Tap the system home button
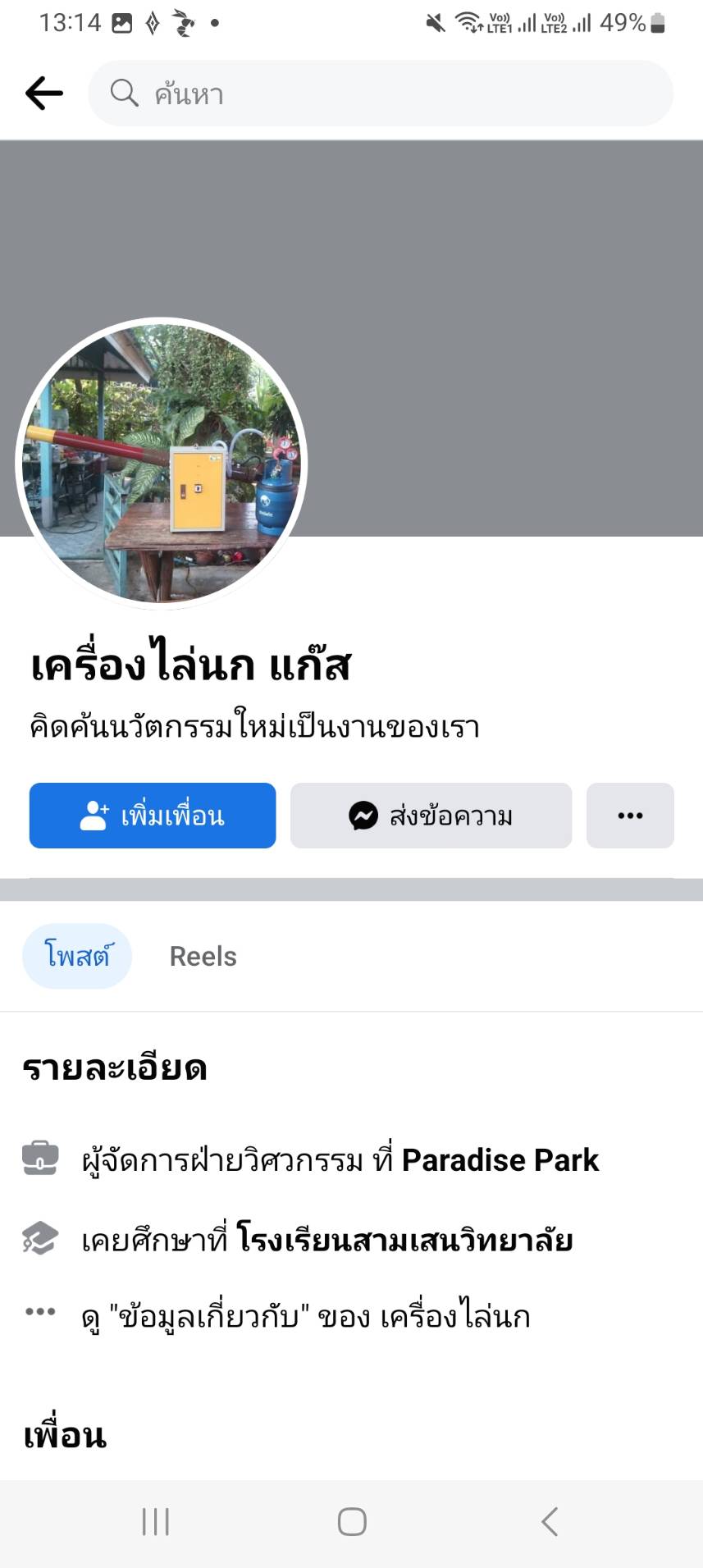Image resolution: width=703 pixels, height=1568 pixels. pos(352,1522)
